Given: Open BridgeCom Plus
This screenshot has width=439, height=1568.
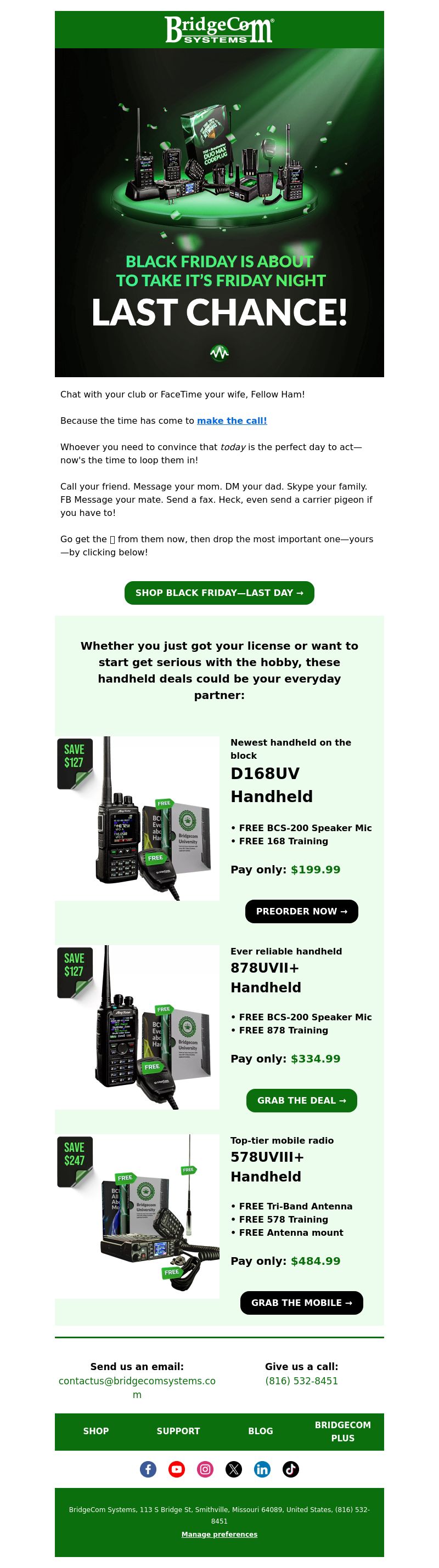Looking at the screenshot, I should pos(342,1431).
